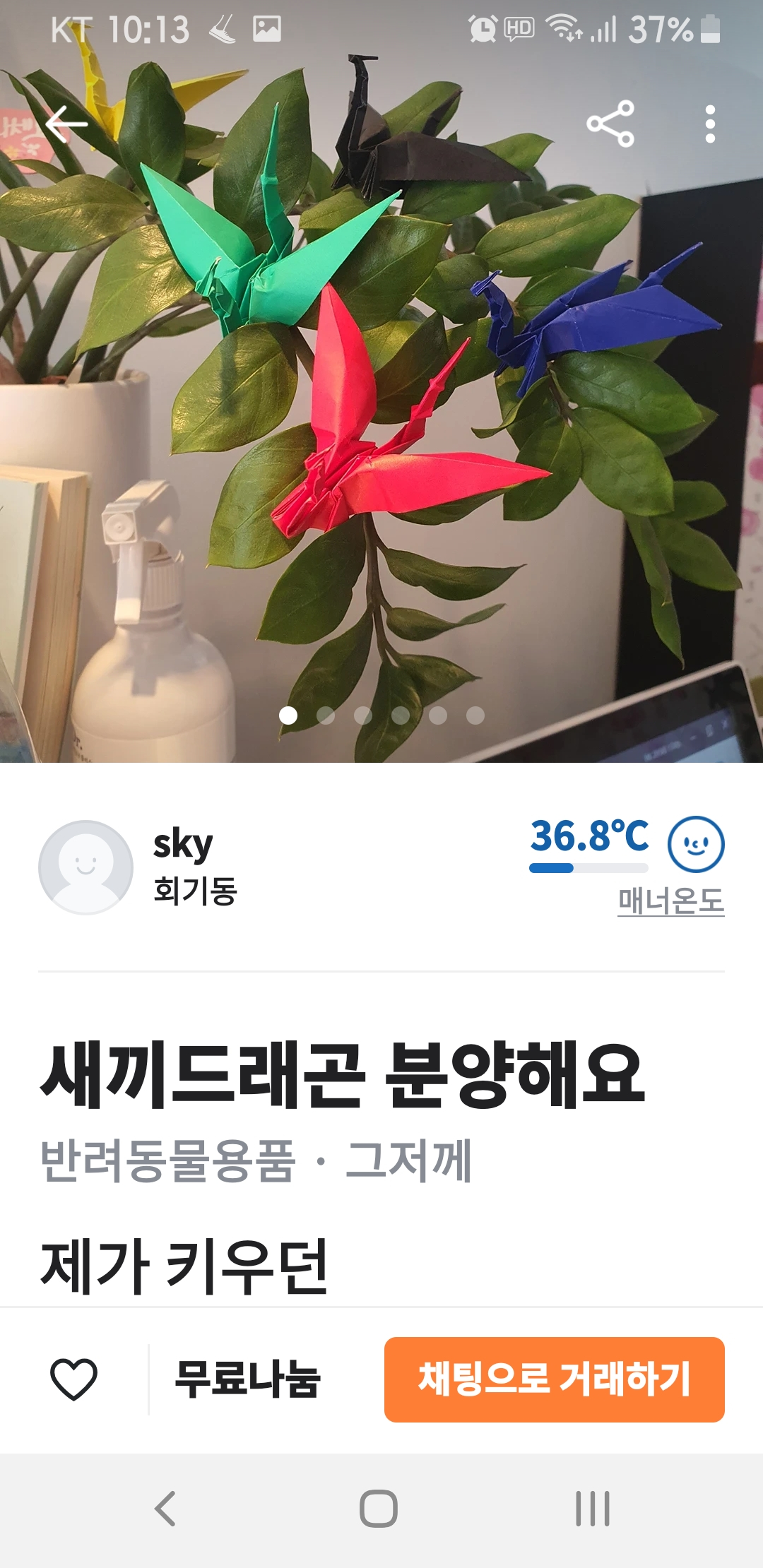This screenshot has width=763, height=1568.
Task: Open the origami dragon photo fullscreen
Action: [381, 396]
